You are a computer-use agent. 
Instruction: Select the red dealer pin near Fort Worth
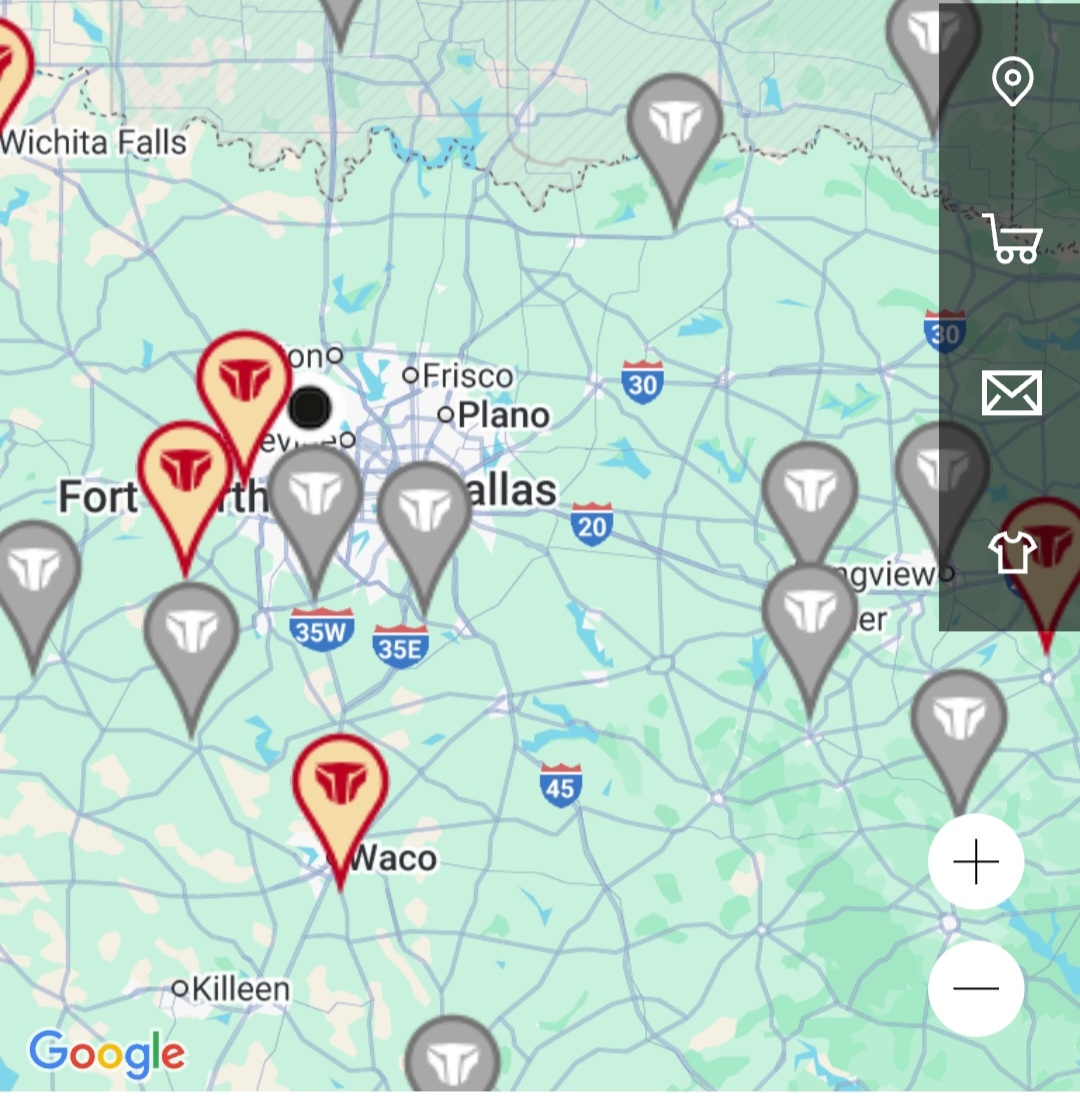click(185, 470)
